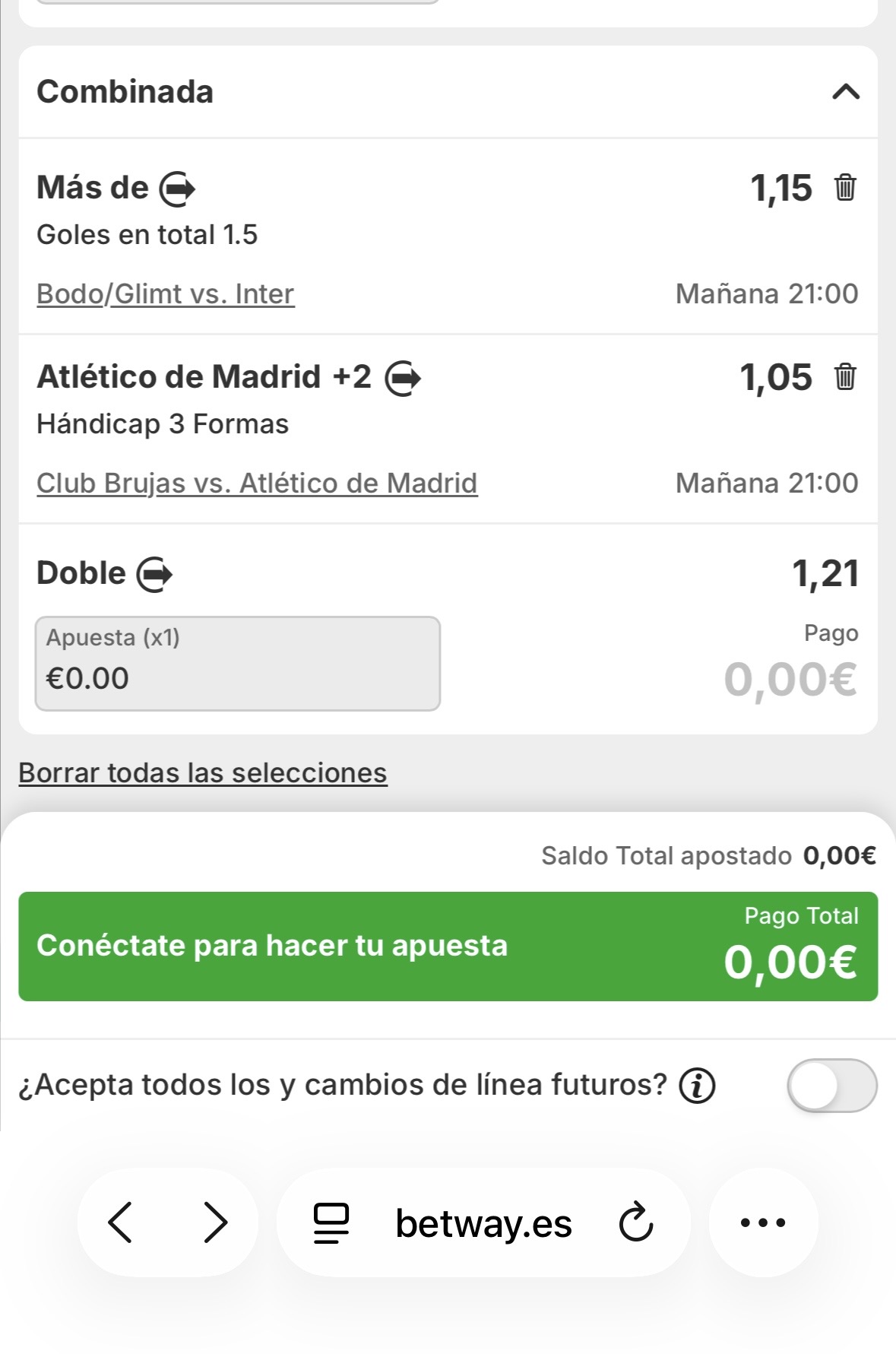Tap Borrar todas las selecciones
Screen dimensions: 896x1354
203,773
